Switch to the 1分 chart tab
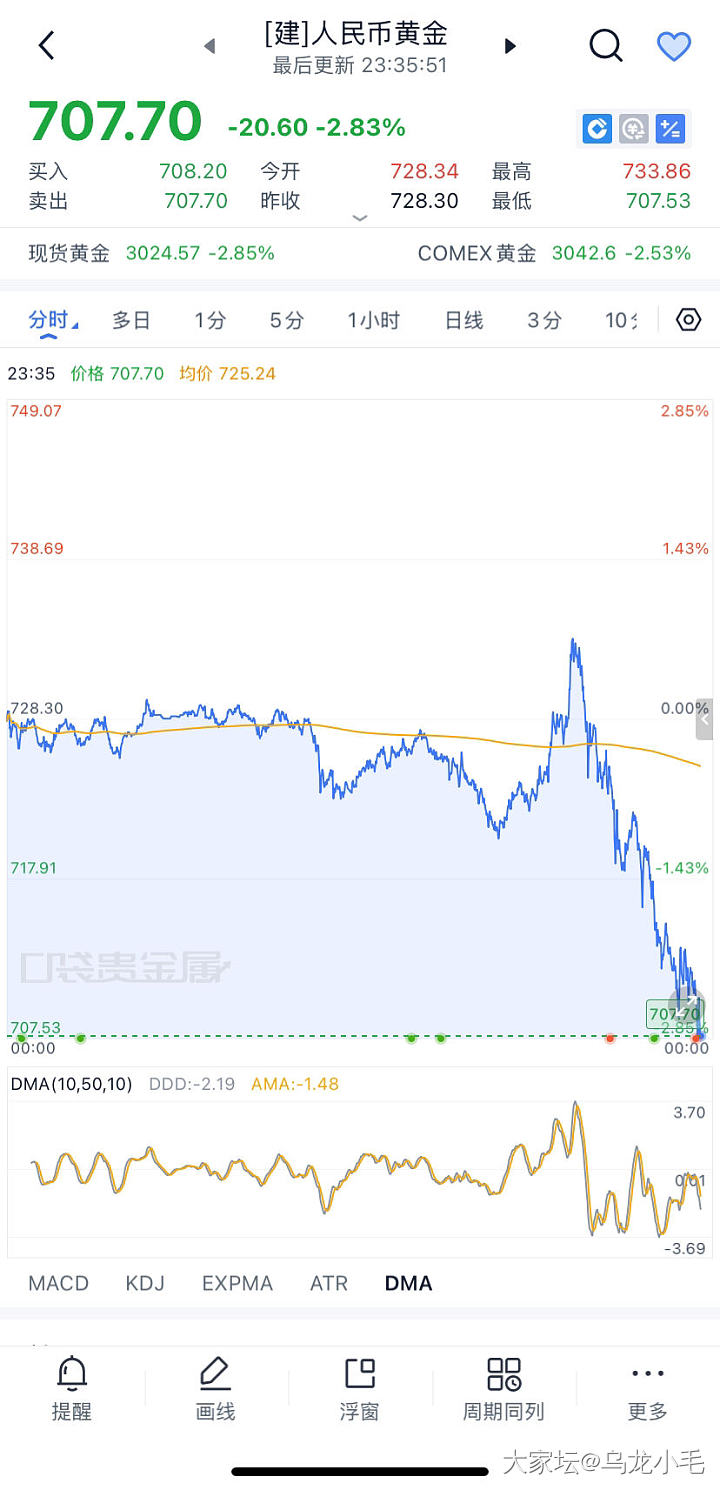 pos(210,320)
